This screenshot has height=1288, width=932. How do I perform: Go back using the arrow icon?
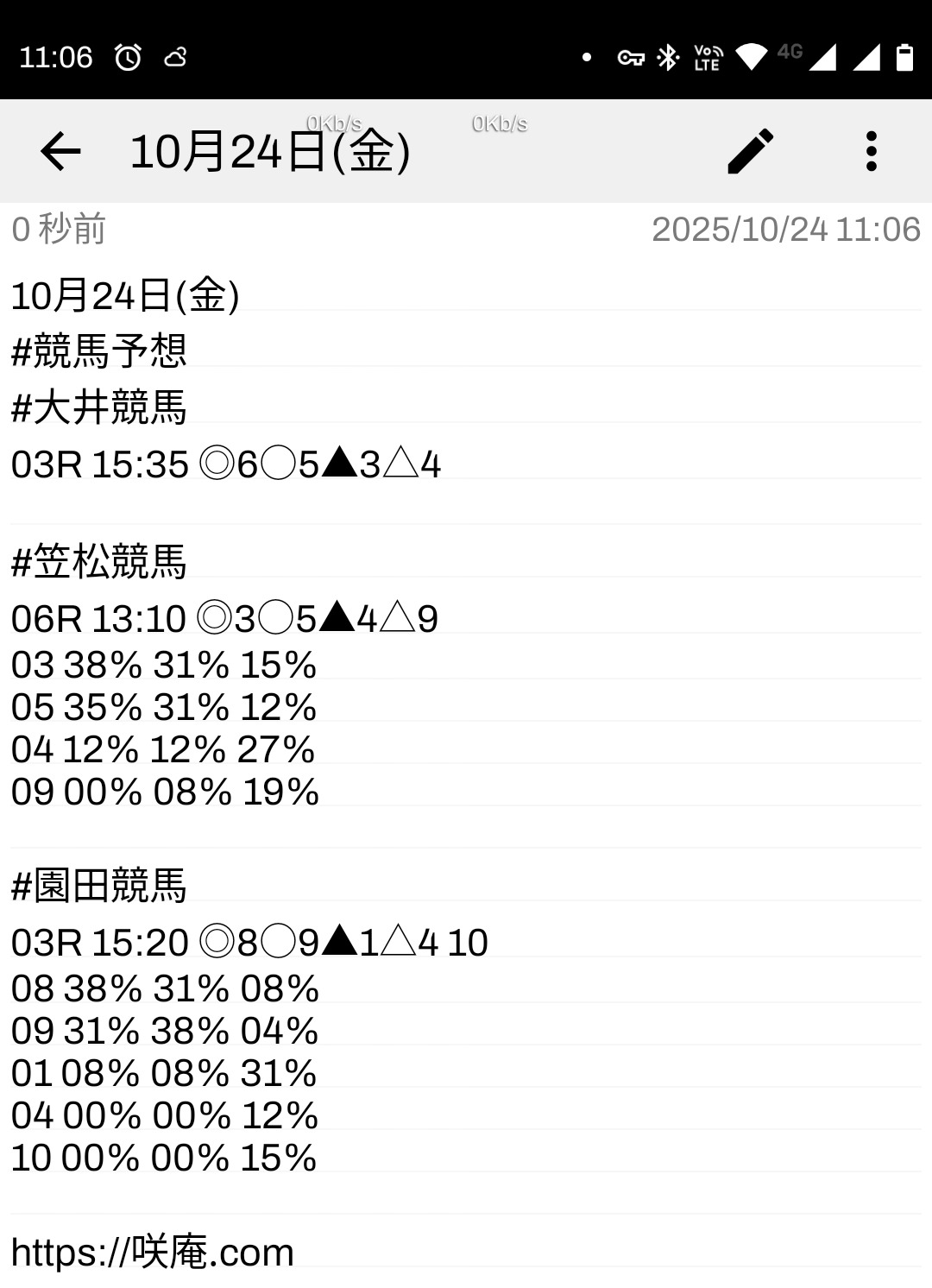tap(60, 152)
